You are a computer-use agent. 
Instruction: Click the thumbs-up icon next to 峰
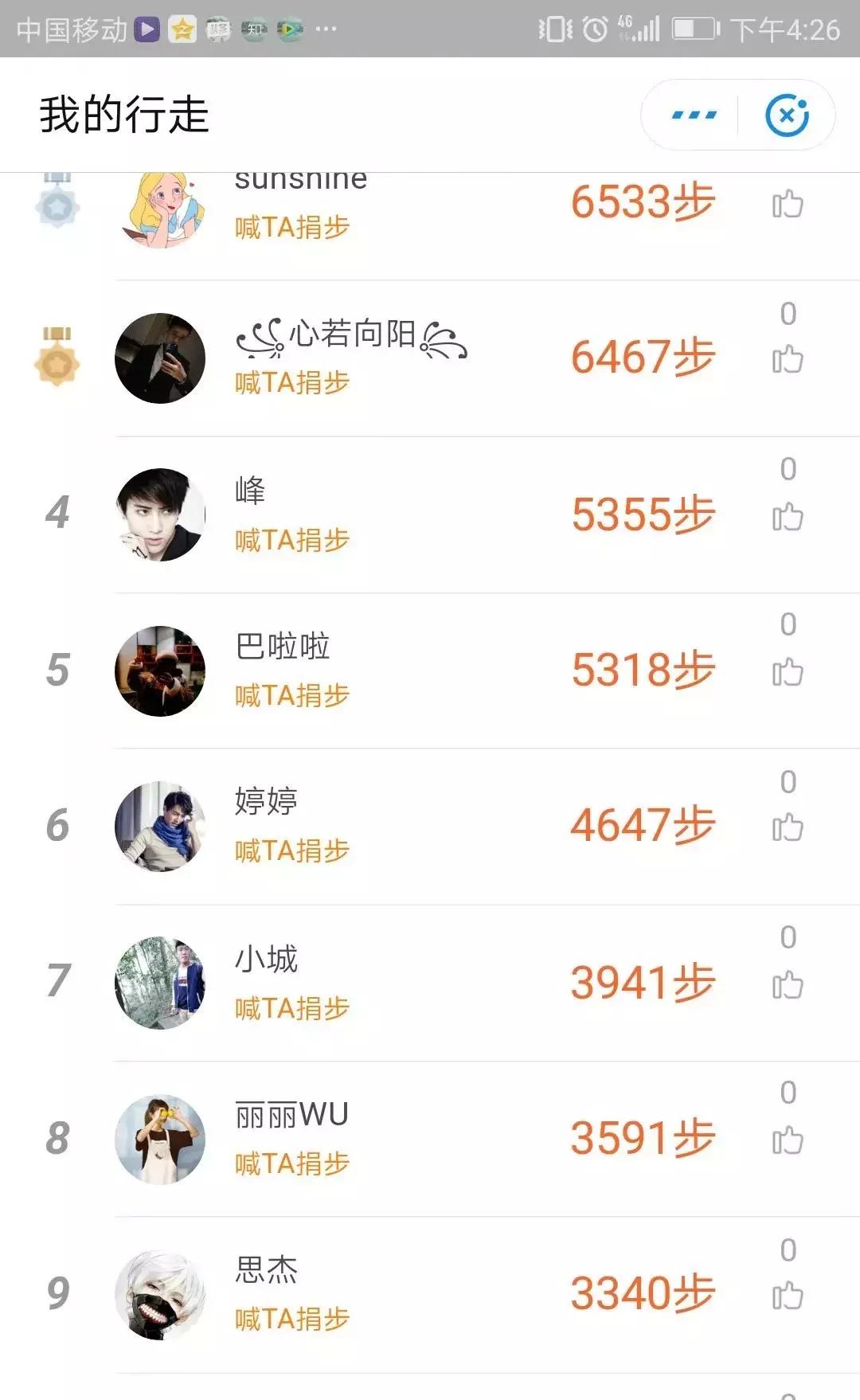coord(789,518)
